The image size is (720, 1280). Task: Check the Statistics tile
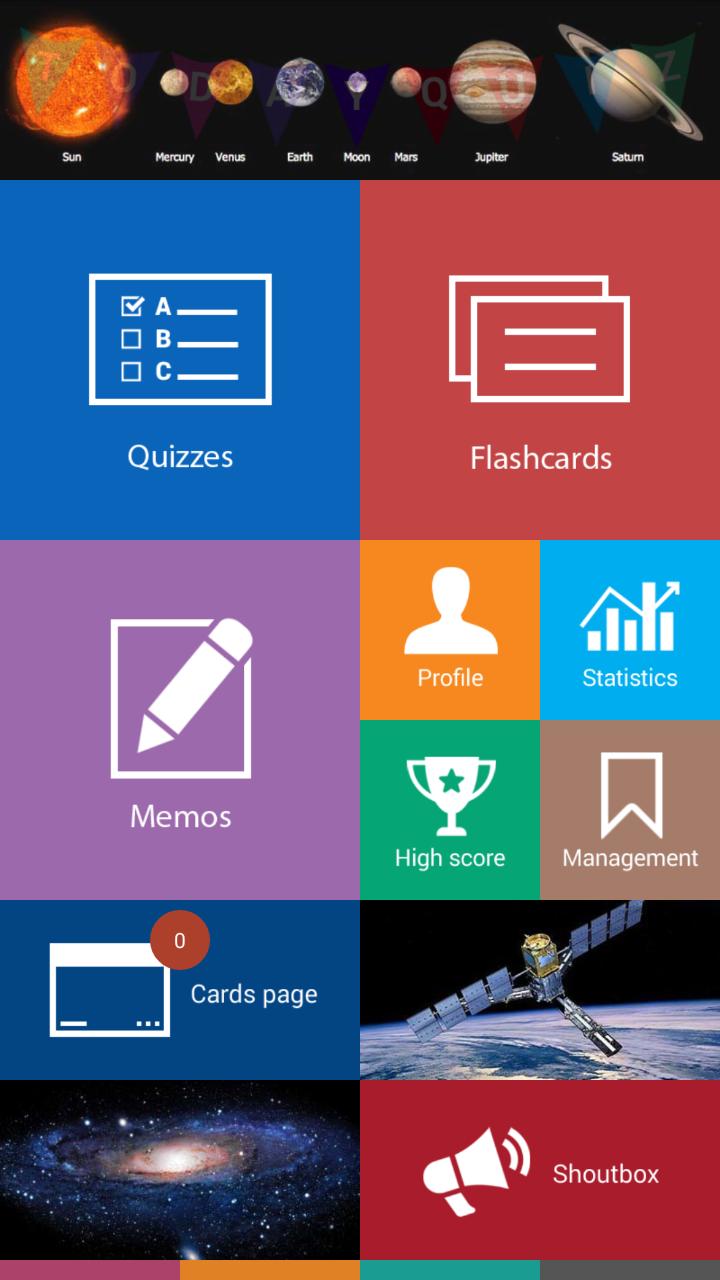630,630
